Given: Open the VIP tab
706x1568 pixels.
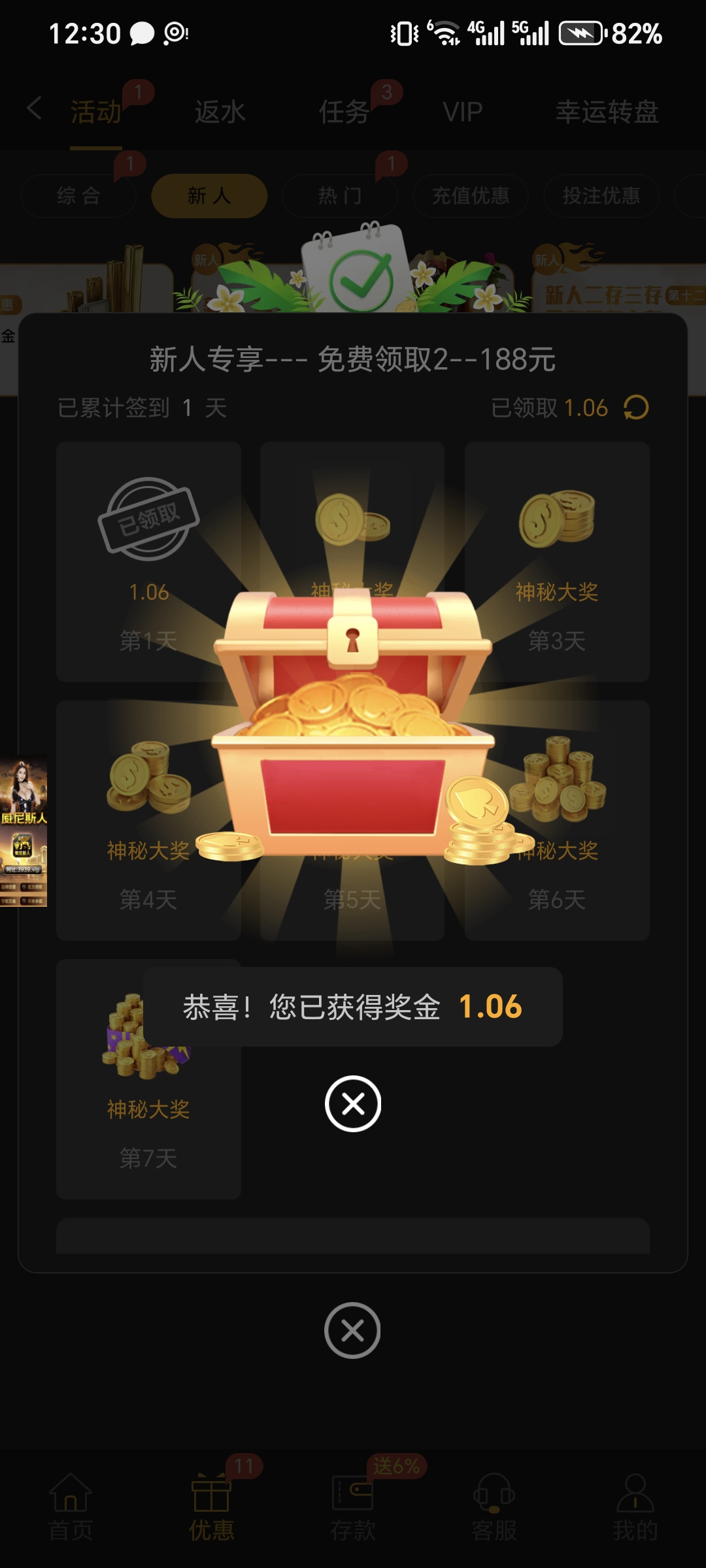Looking at the screenshot, I should [x=462, y=112].
